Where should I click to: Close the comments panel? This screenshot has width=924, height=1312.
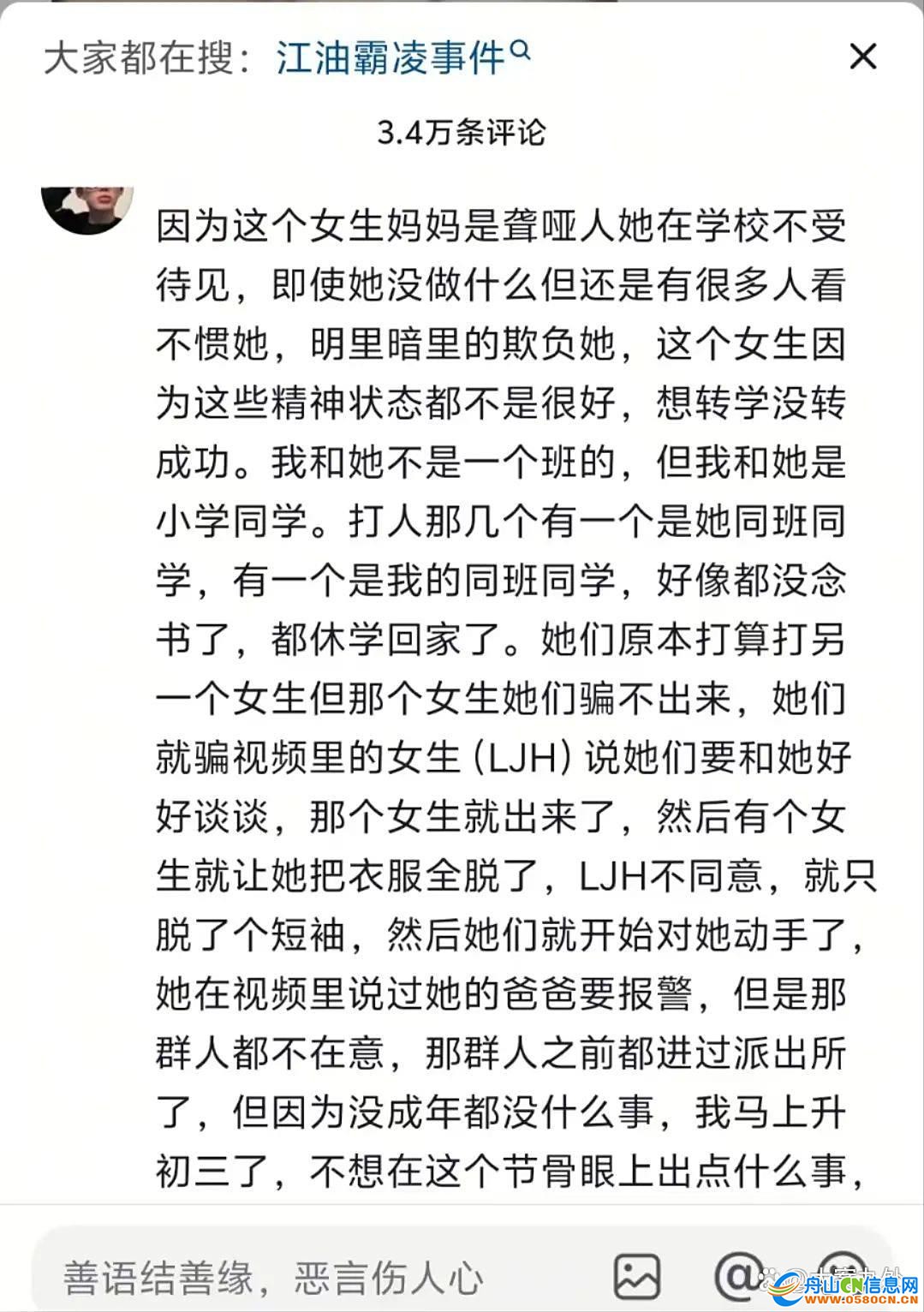pyautogui.click(x=862, y=57)
